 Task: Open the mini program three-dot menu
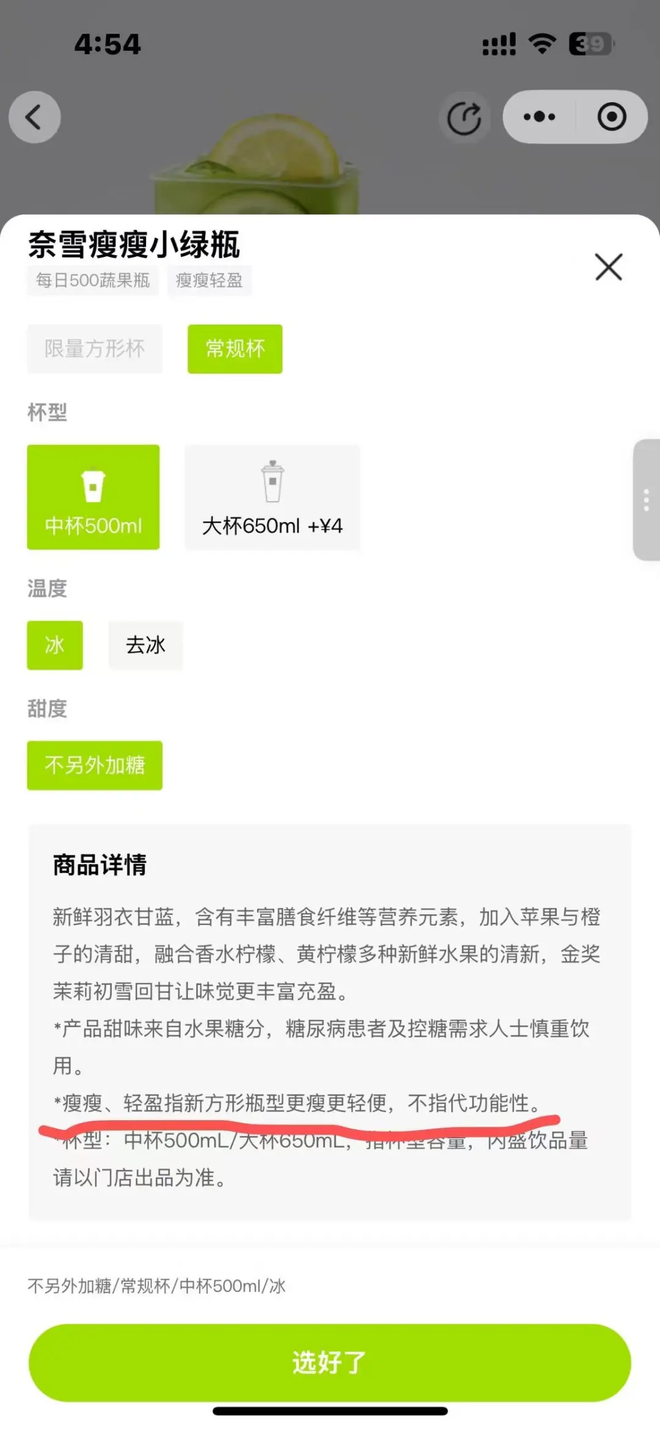539,117
